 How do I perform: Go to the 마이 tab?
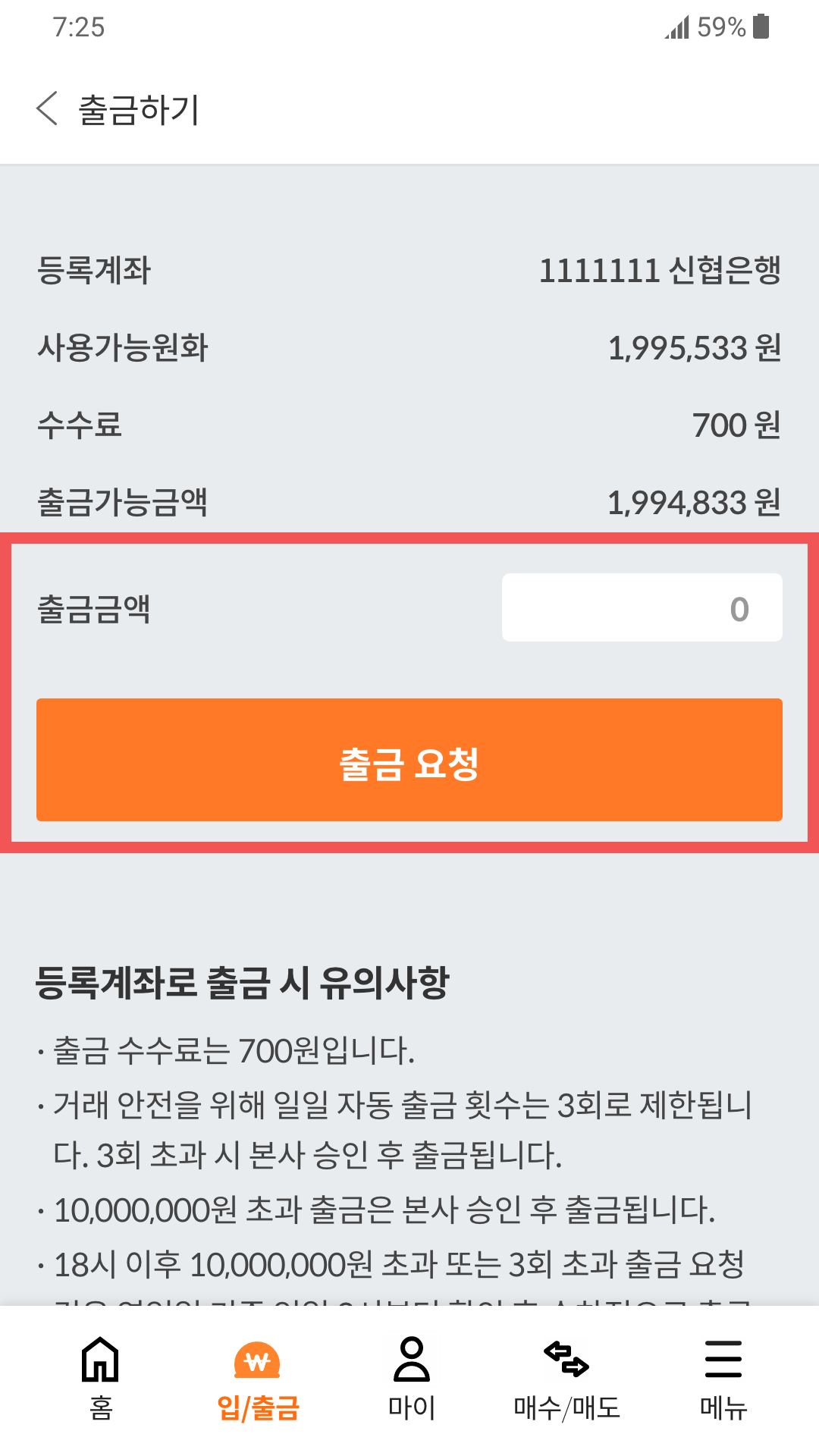tap(412, 1378)
